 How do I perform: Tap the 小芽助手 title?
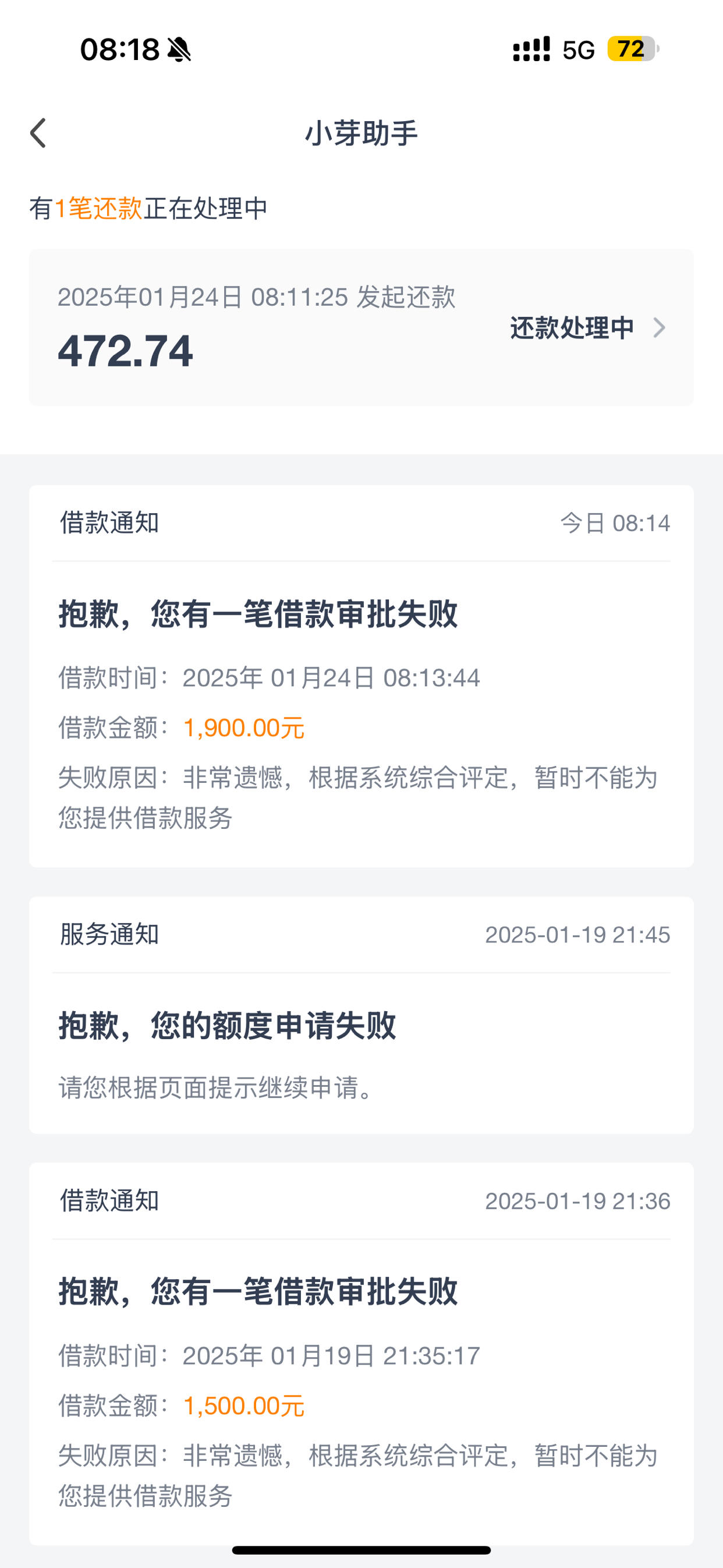[x=361, y=133]
